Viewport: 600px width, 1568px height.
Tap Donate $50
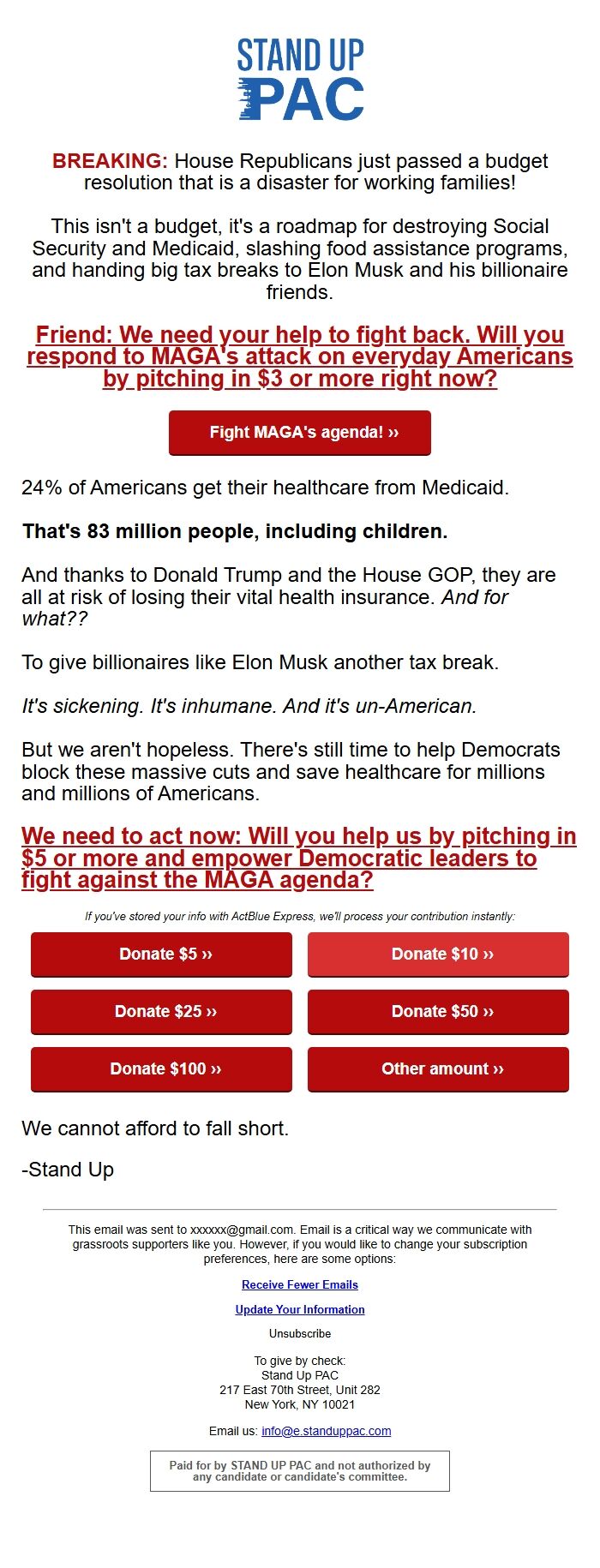[438, 1012]
